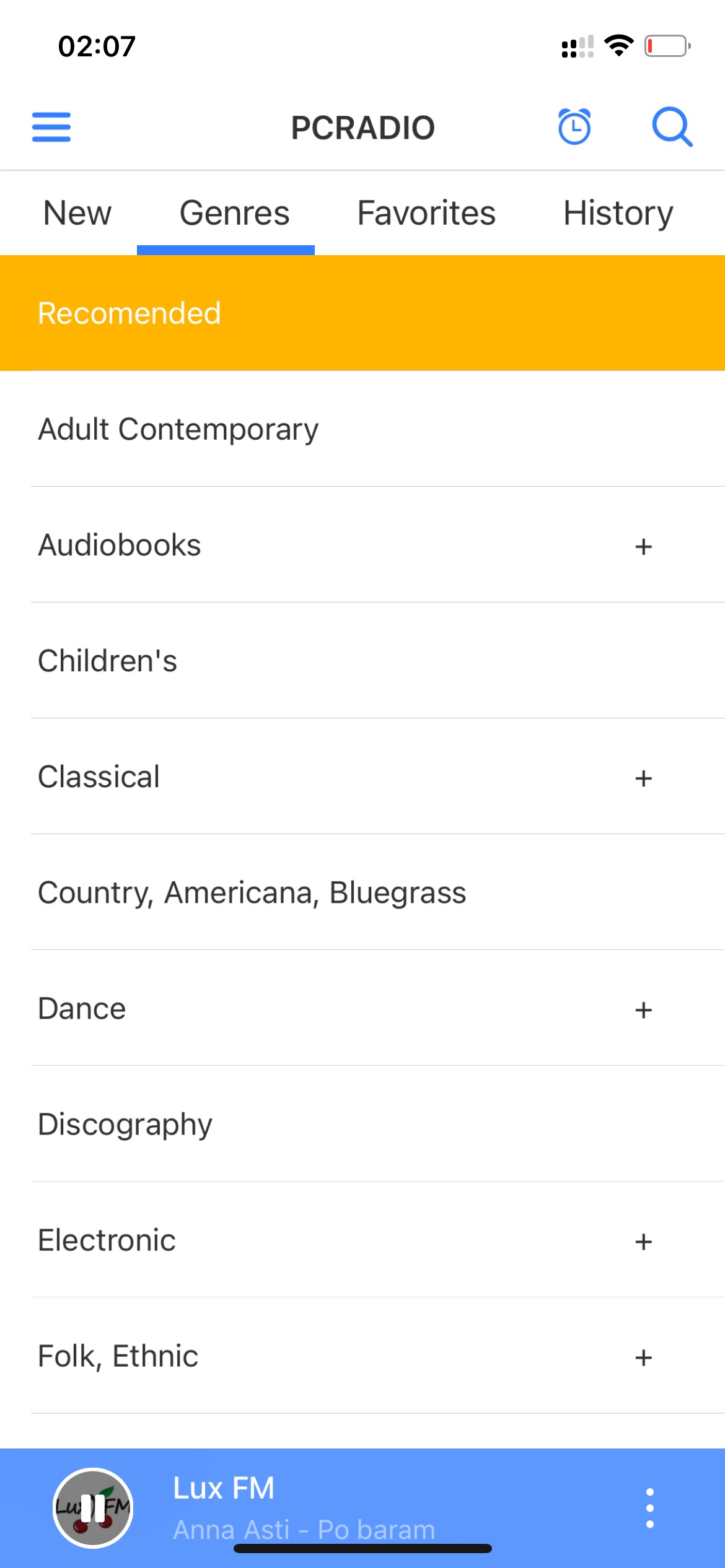Select the Genres tab

[x=234, y=213]
